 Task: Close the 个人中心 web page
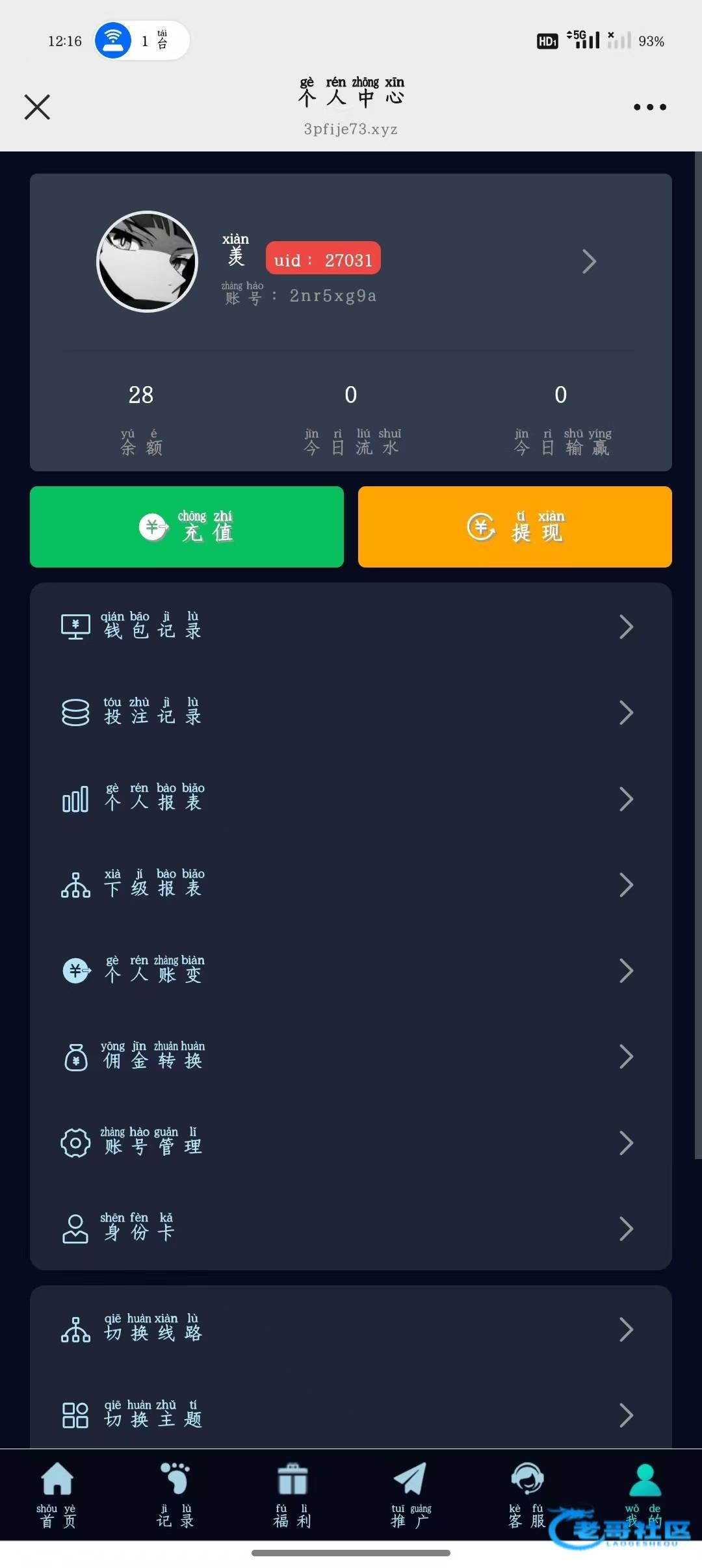37,107
